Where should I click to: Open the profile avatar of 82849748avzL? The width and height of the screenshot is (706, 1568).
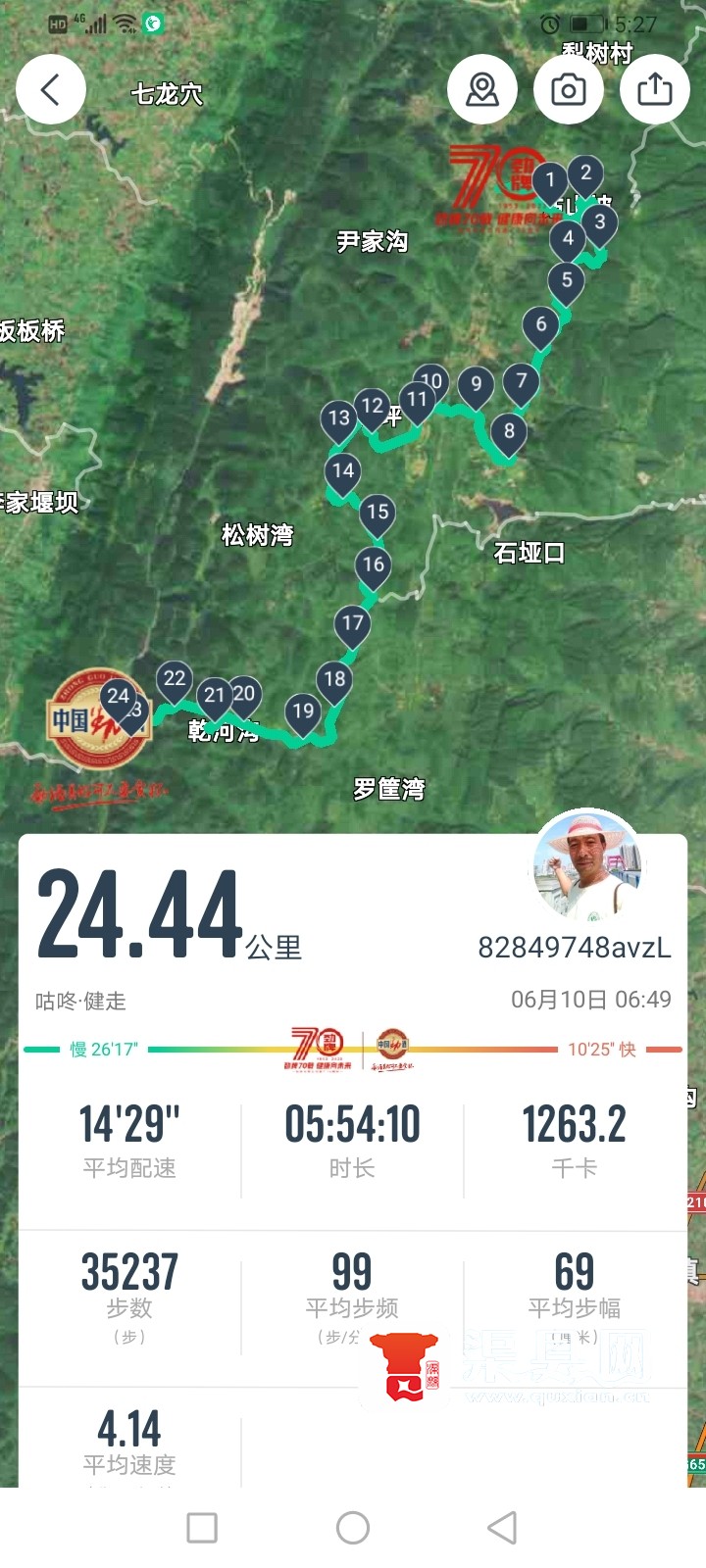(586, 866)
